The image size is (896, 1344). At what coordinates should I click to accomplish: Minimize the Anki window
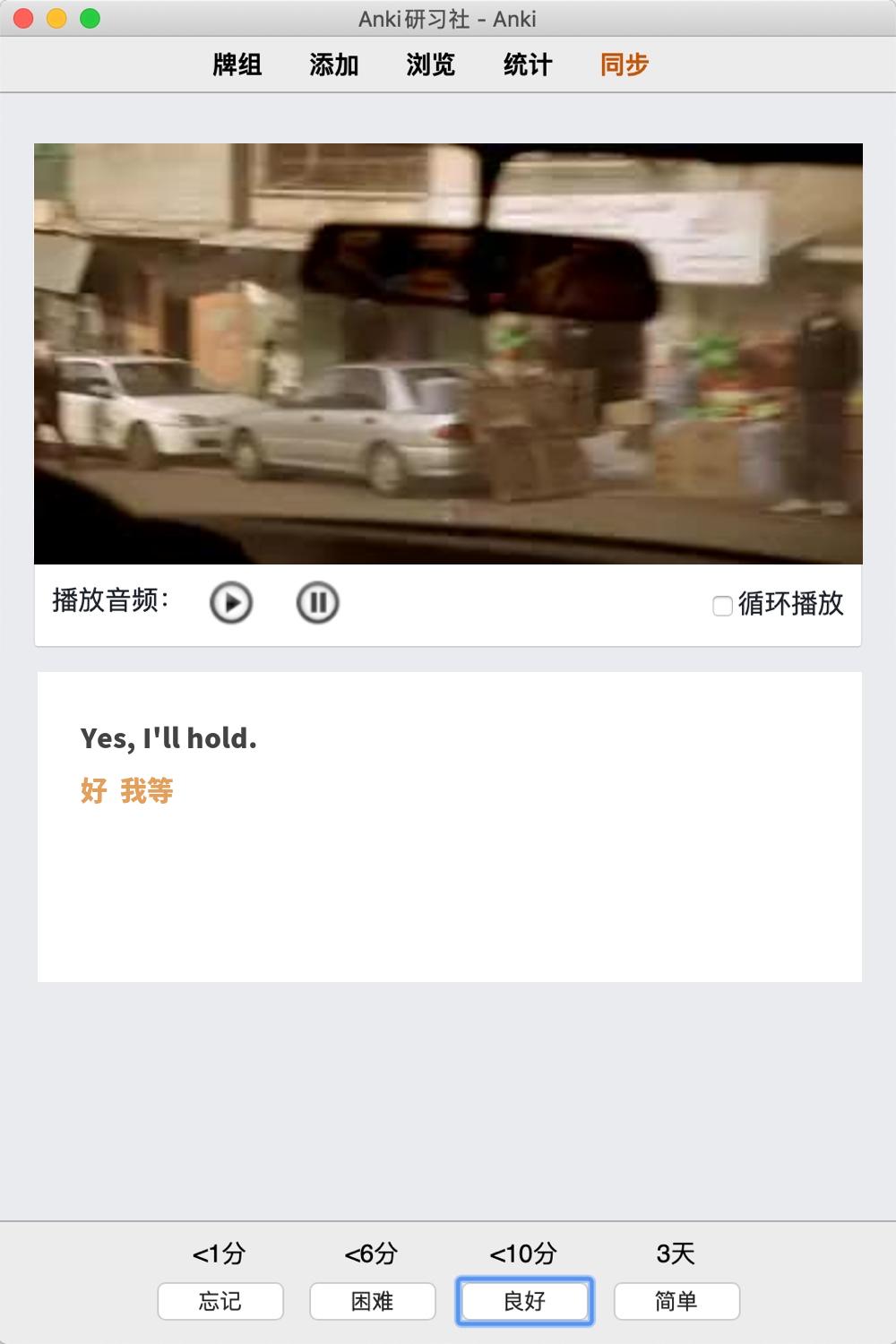[56, 18]
